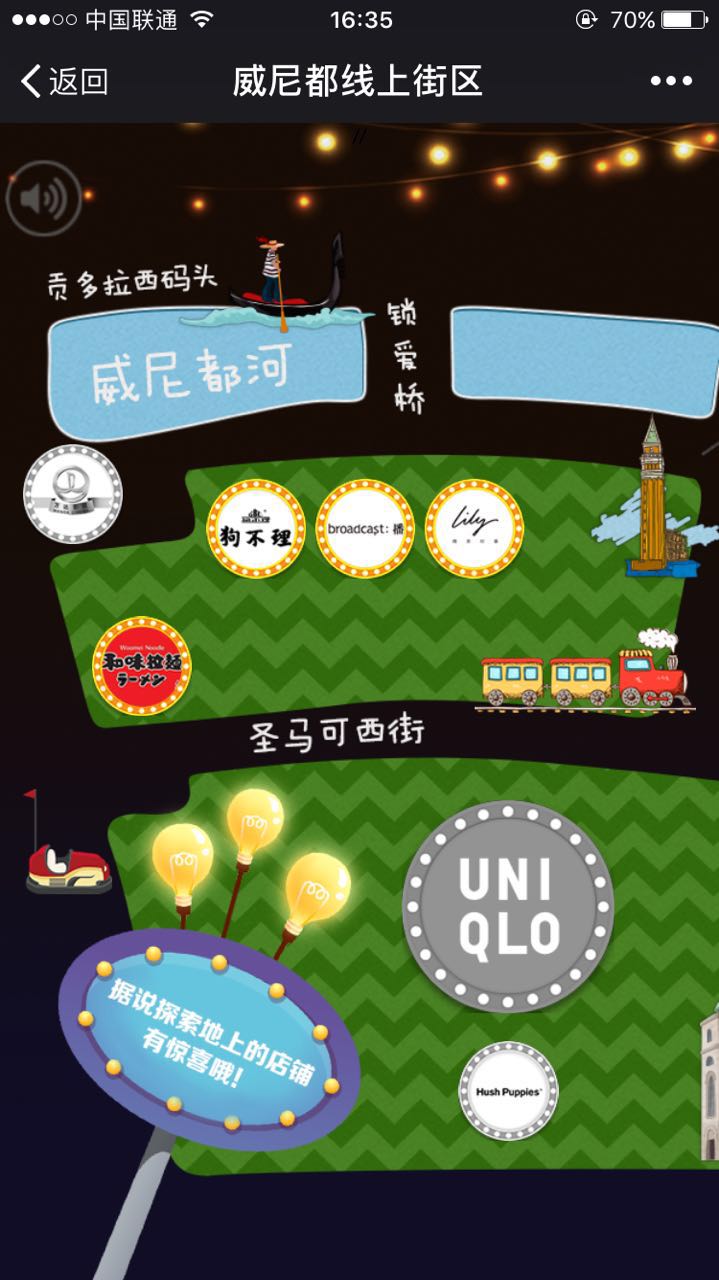Open the silver Wanda cinema badge

pyautogui.click(x=73, y=494)
